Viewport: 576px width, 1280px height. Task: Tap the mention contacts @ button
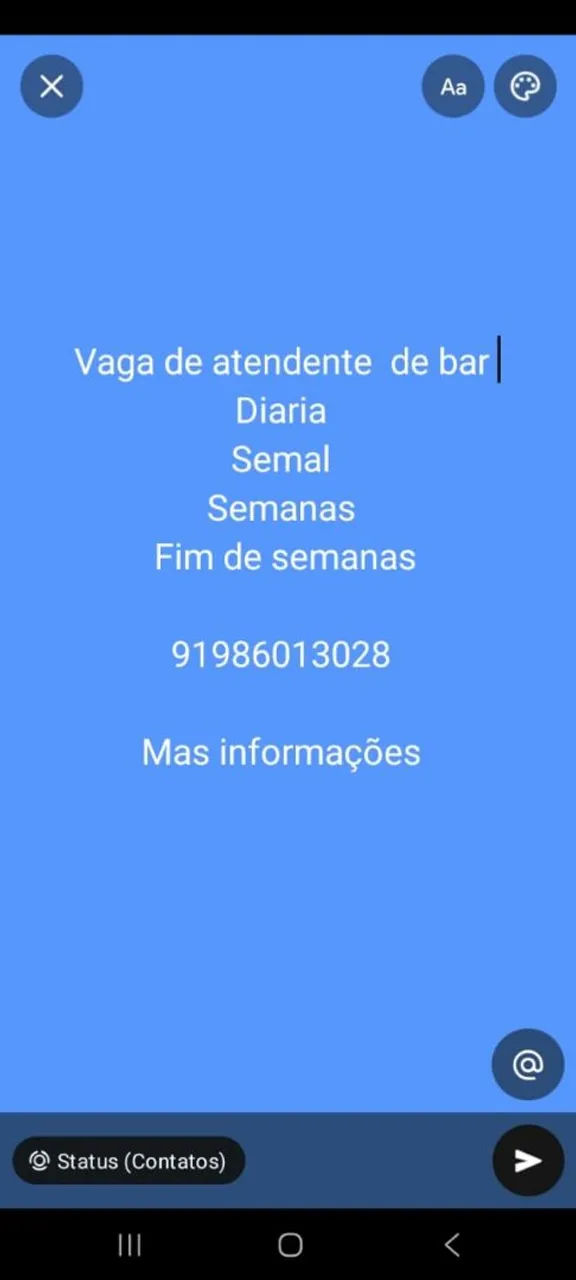[528, 1064]
